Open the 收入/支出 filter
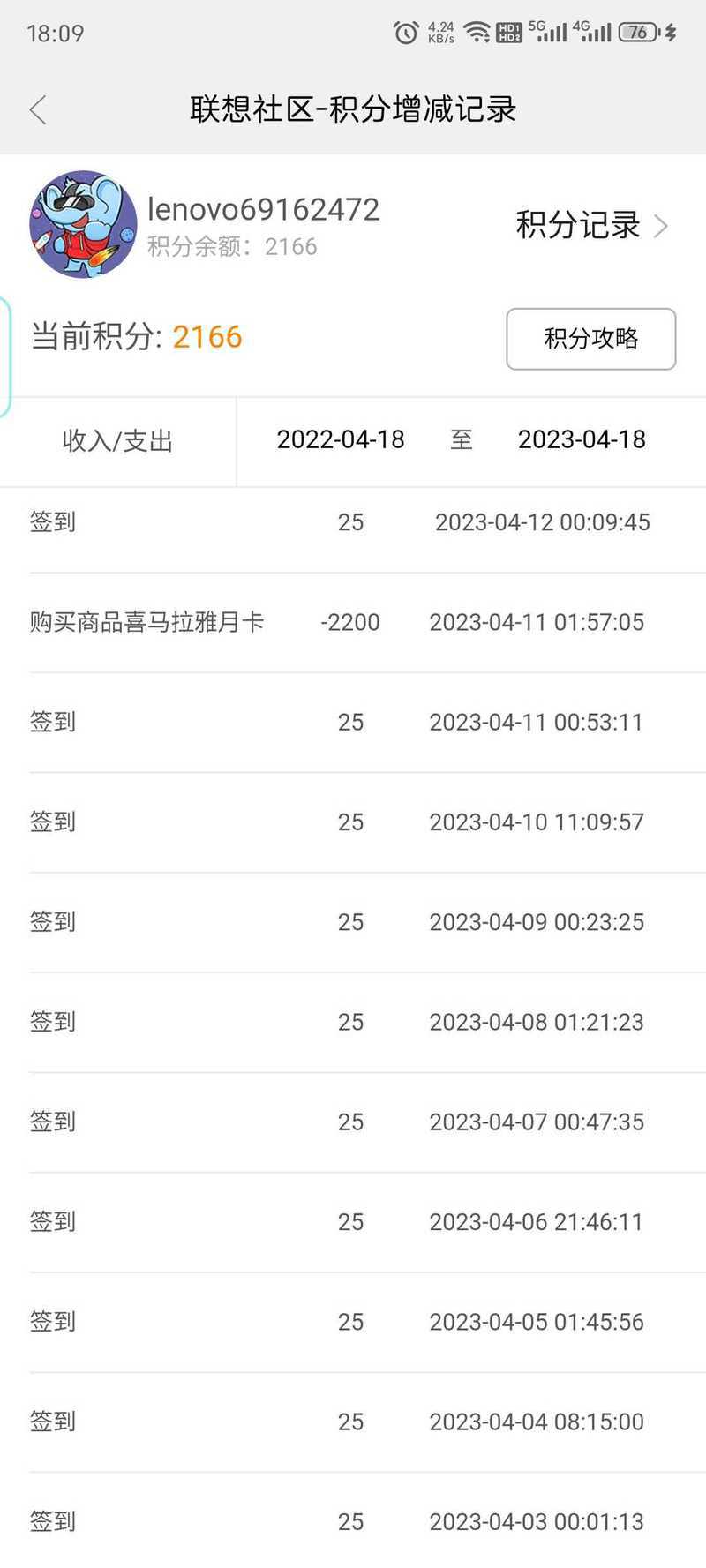Screen dimensions: 706x1568 (117, 440)
